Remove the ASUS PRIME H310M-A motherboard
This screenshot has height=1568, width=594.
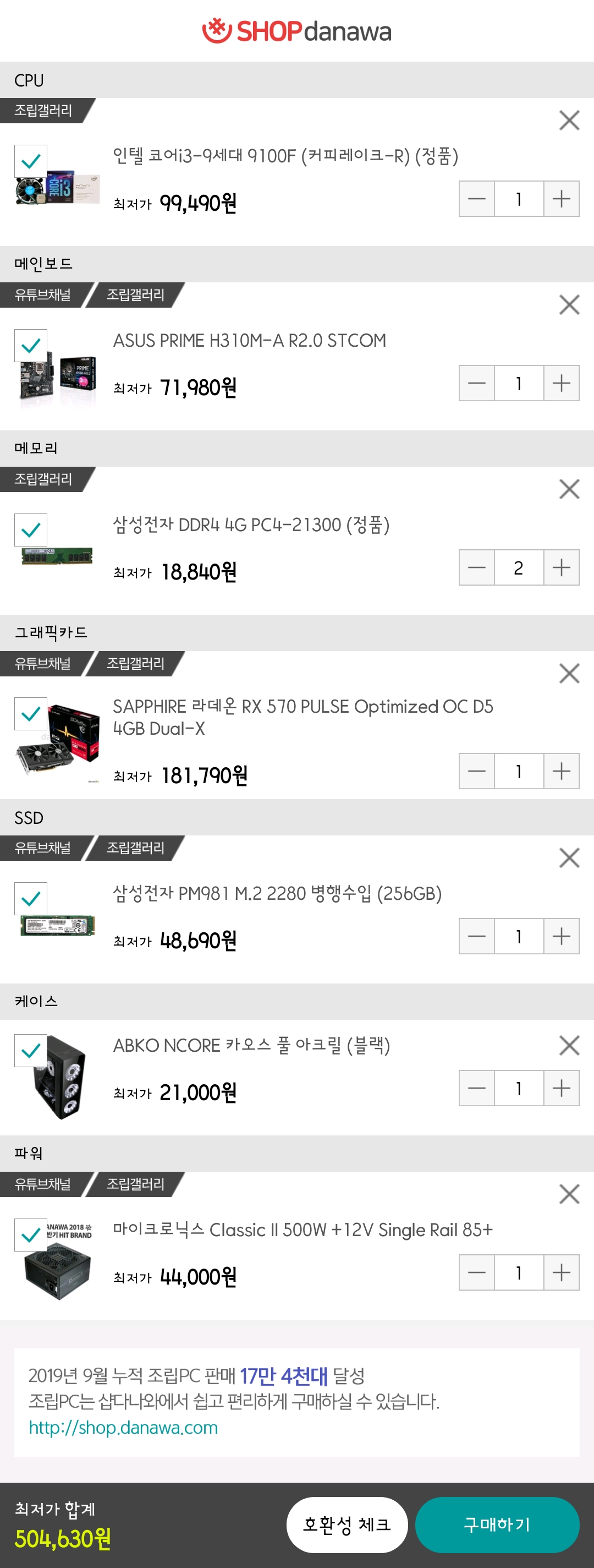coord(569,304)
